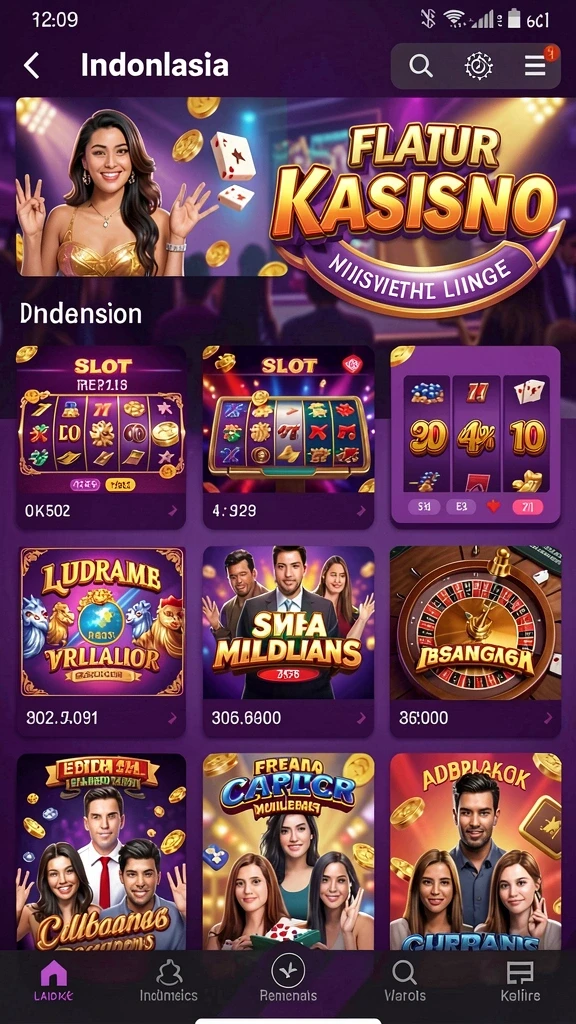Open the Caplcr card game tile

point(288,852)
